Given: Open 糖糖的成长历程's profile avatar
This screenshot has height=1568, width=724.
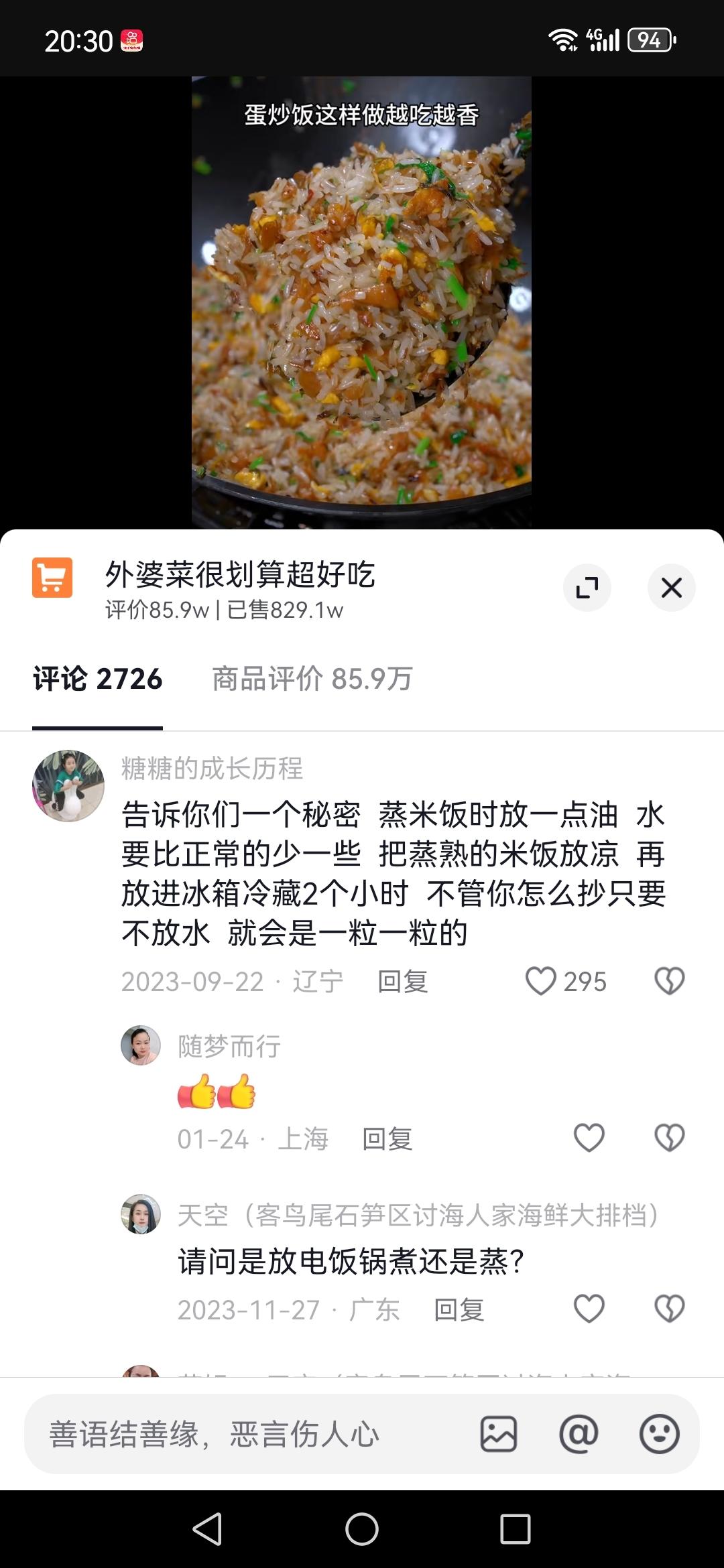Looking at the screenshot, I should point(68,785).
